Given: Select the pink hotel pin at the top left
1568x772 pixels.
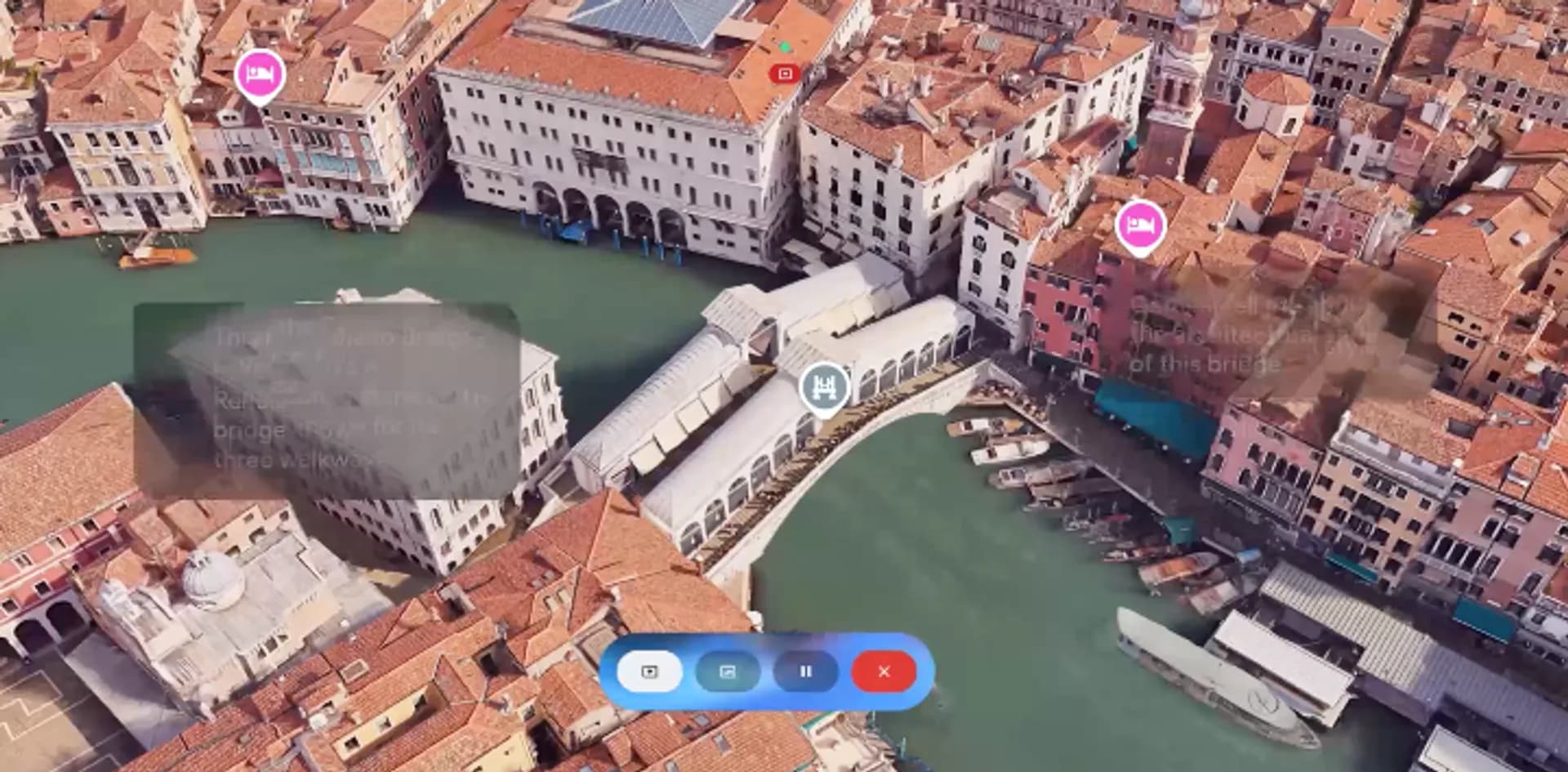Looking at the screenshot, I should (260, 75).
